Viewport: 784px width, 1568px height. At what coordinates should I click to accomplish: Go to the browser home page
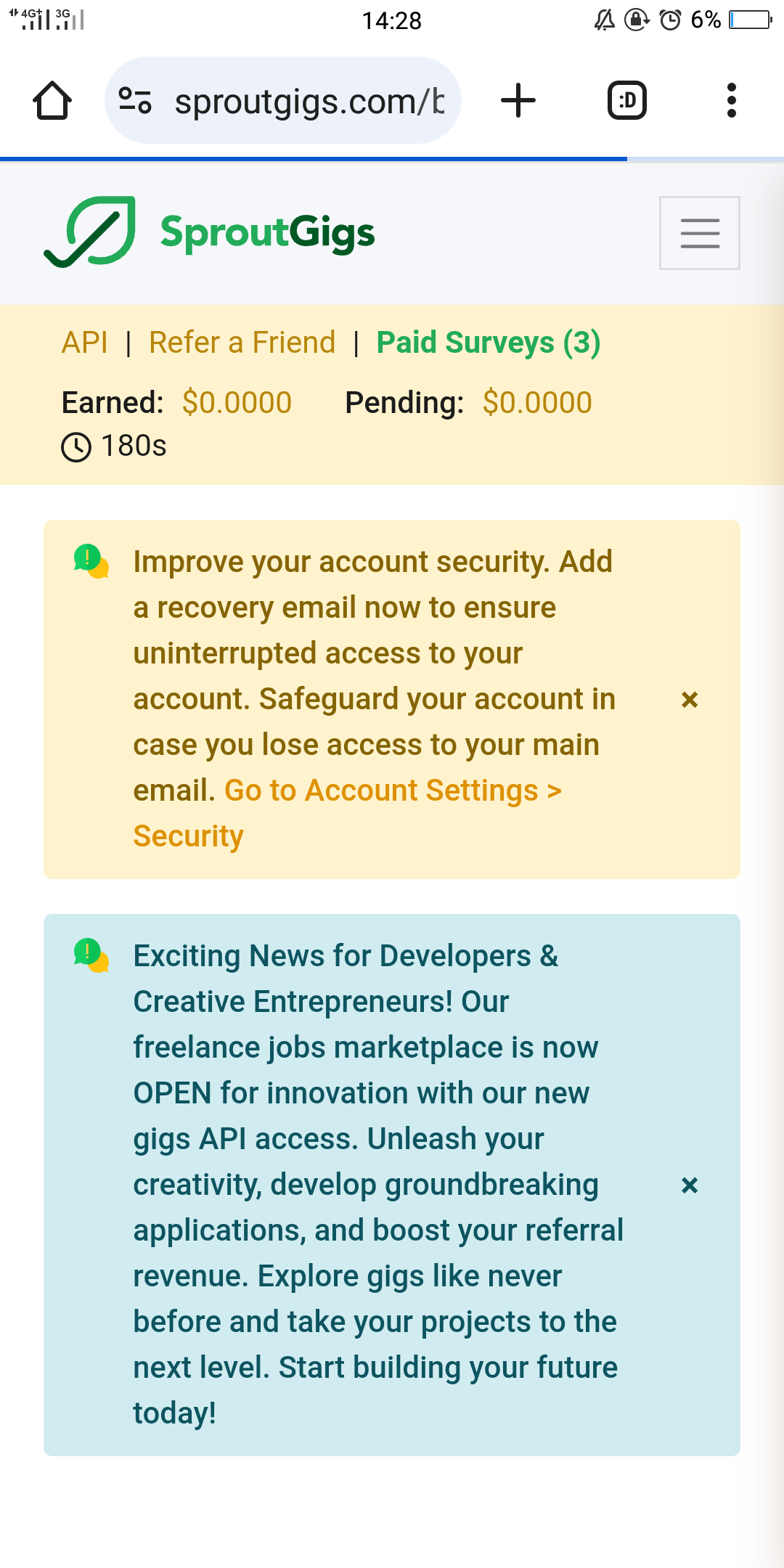52,100
